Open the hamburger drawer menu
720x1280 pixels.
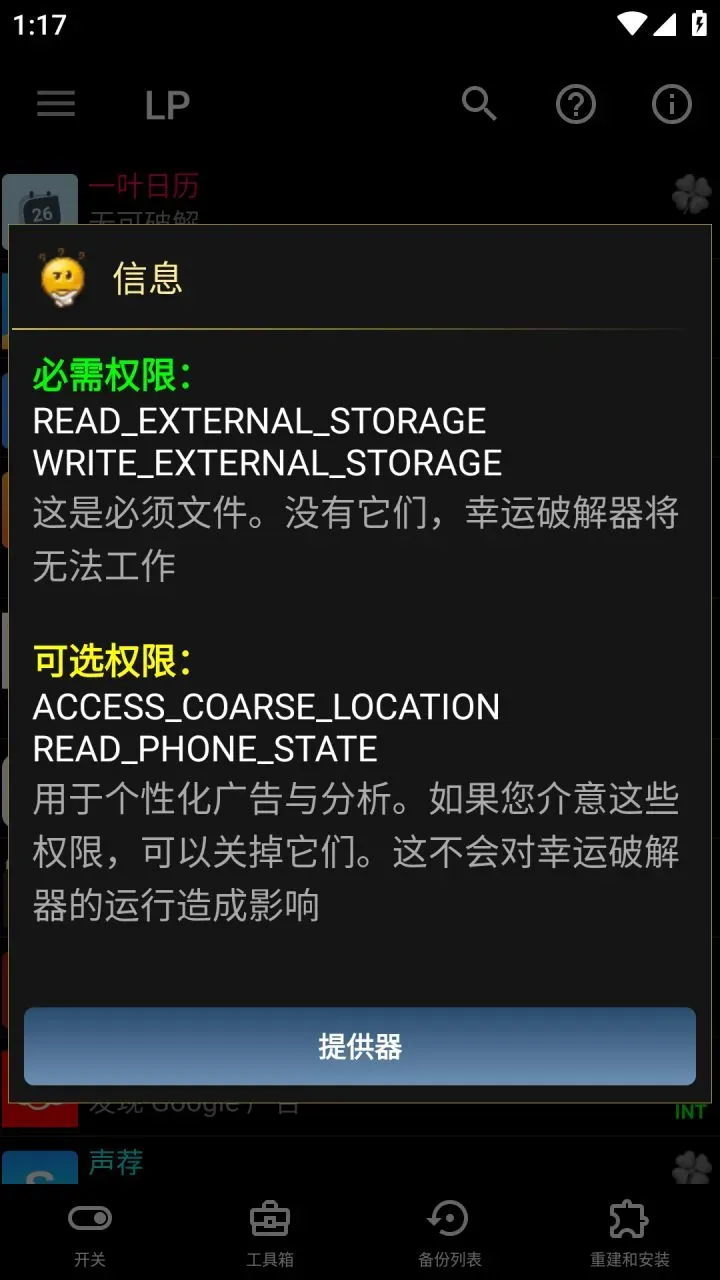click(x=56, y=104)
